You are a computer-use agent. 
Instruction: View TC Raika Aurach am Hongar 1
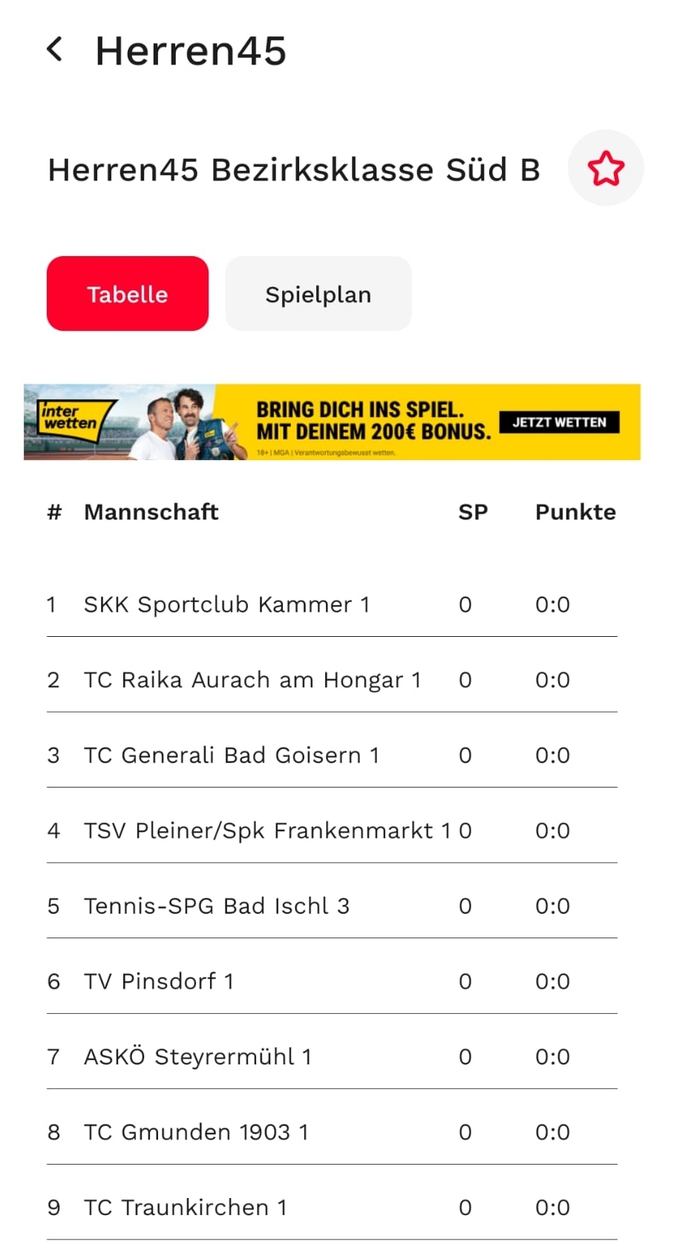pyautogui.click(x=252, y=680)
